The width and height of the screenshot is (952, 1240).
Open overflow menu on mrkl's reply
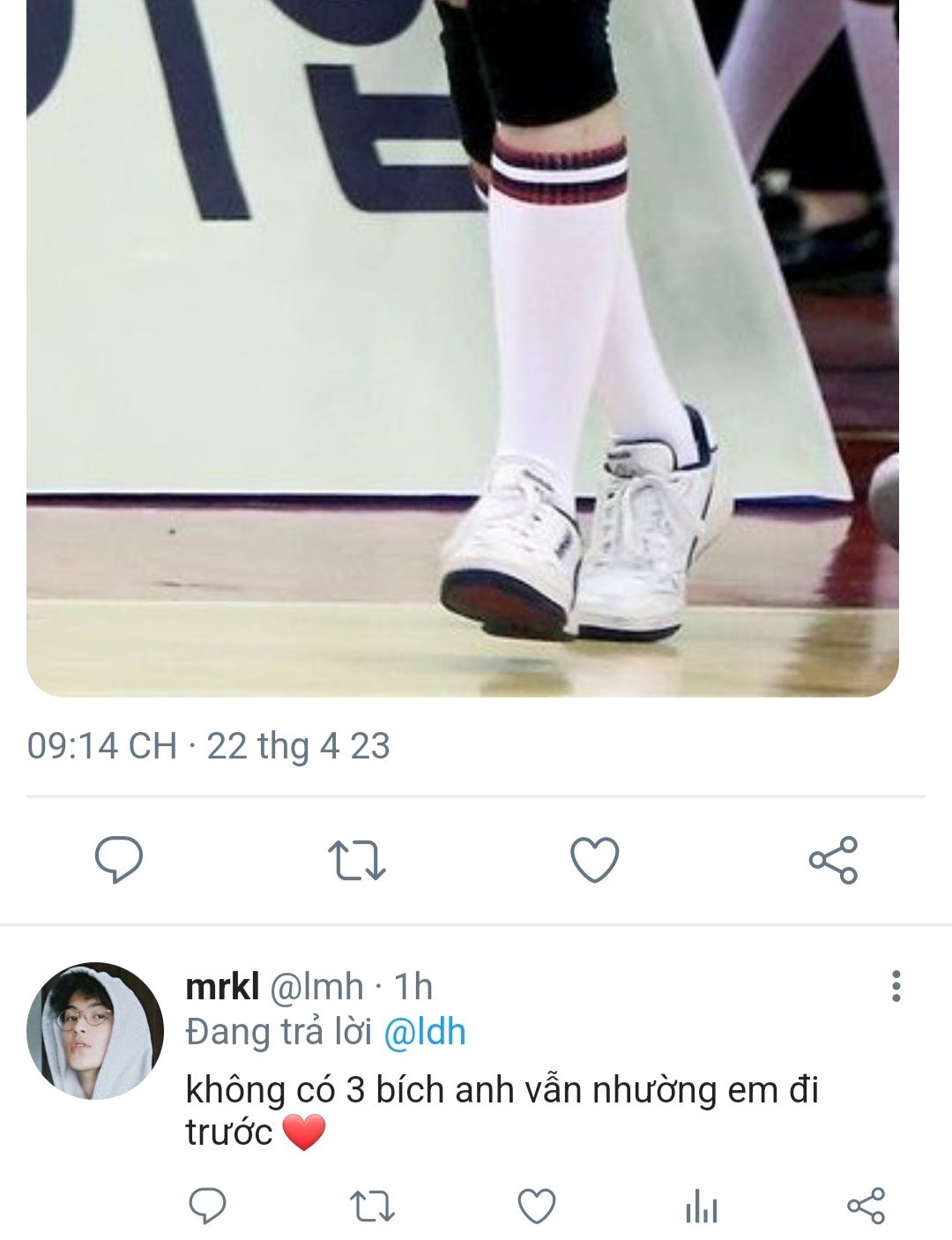click(896, 986)
